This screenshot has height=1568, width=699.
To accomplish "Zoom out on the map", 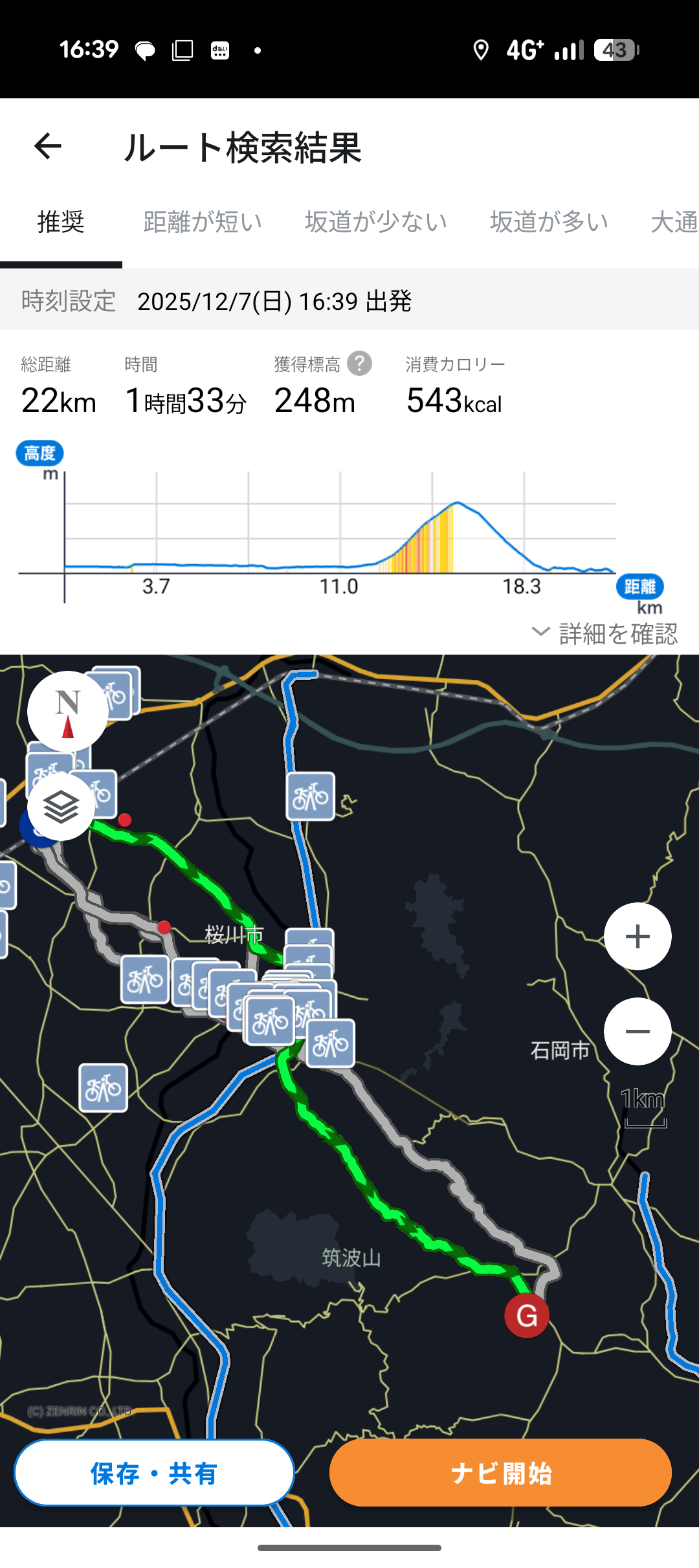I will coord(638,1031).
